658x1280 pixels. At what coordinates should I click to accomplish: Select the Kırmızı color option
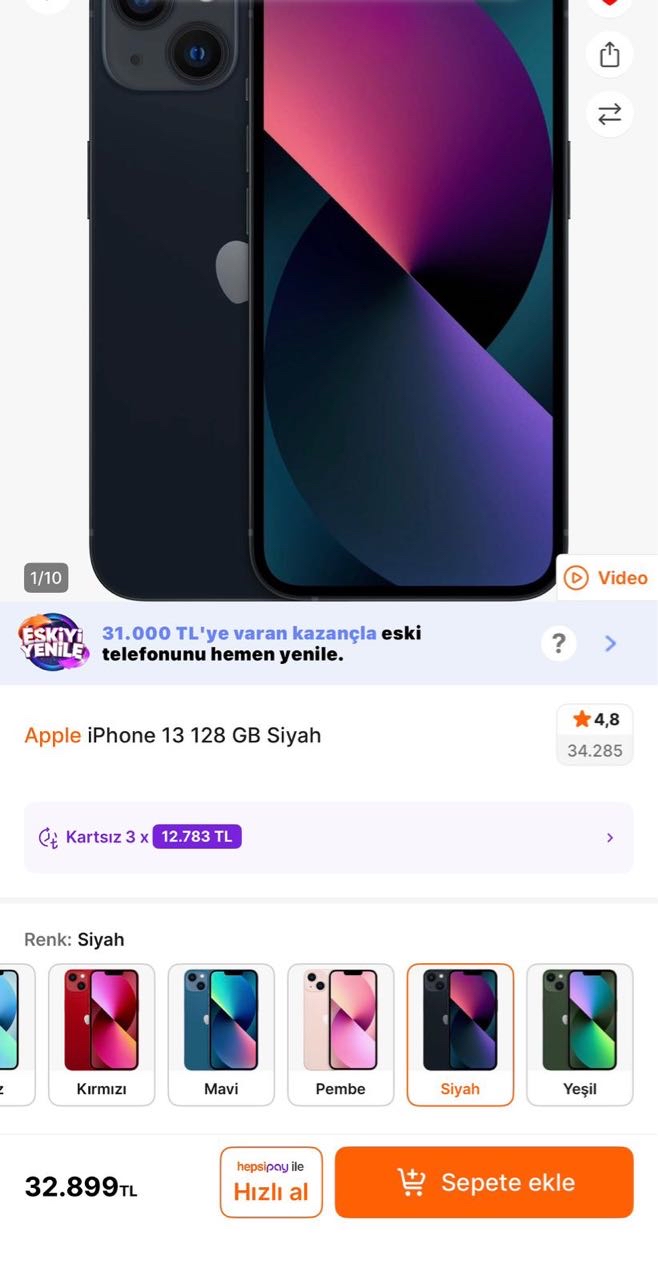point(101,1034)
